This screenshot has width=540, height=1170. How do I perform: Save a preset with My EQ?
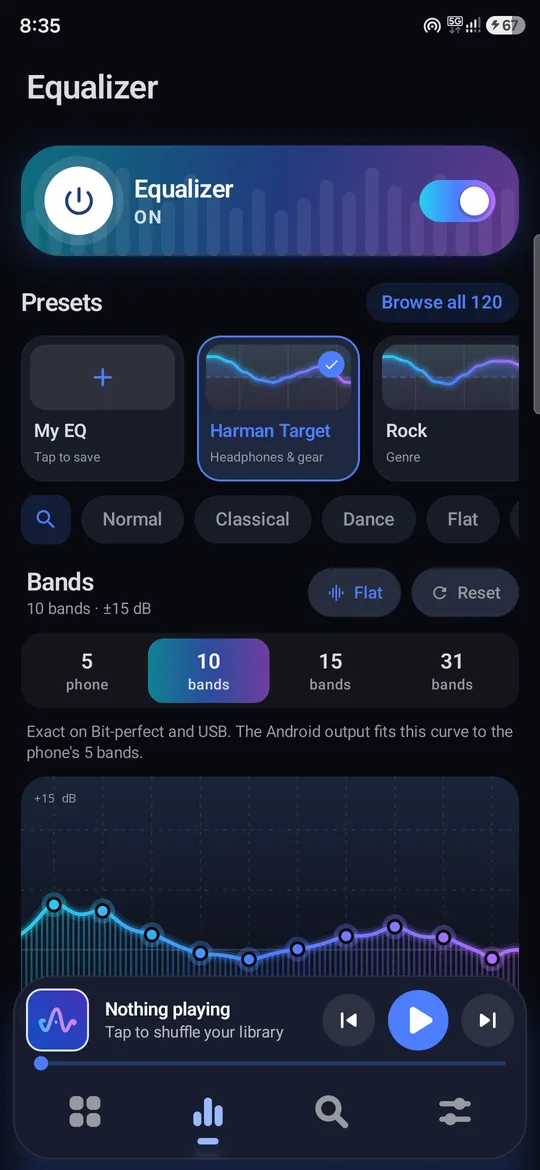tap(102, 408)
